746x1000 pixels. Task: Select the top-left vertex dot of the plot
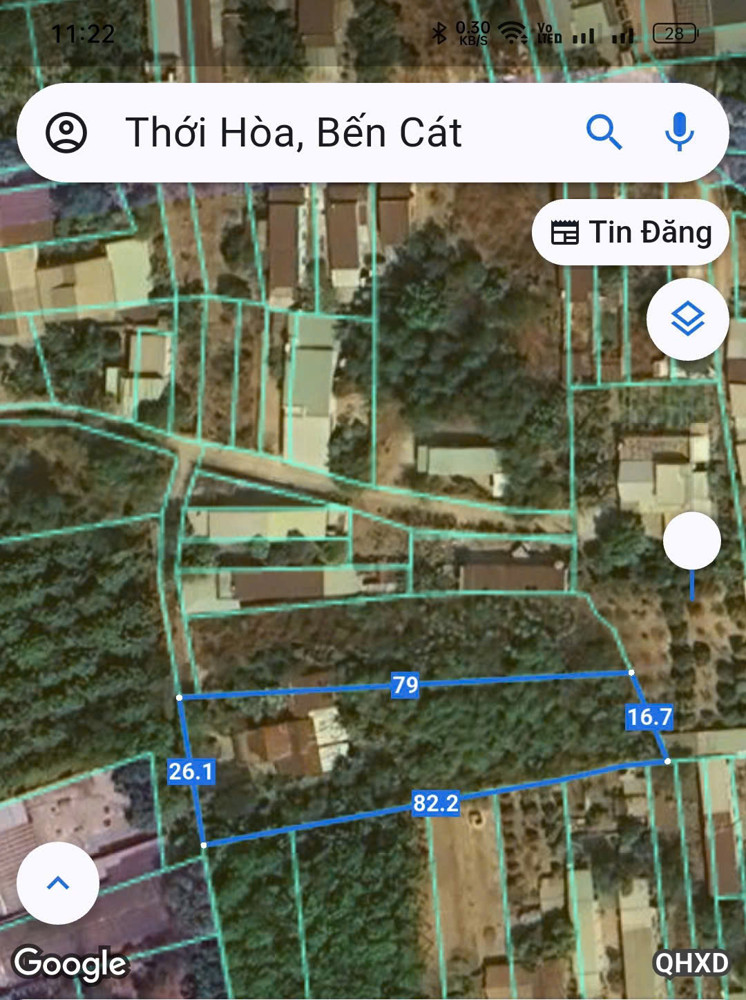[x=180, y=696]
